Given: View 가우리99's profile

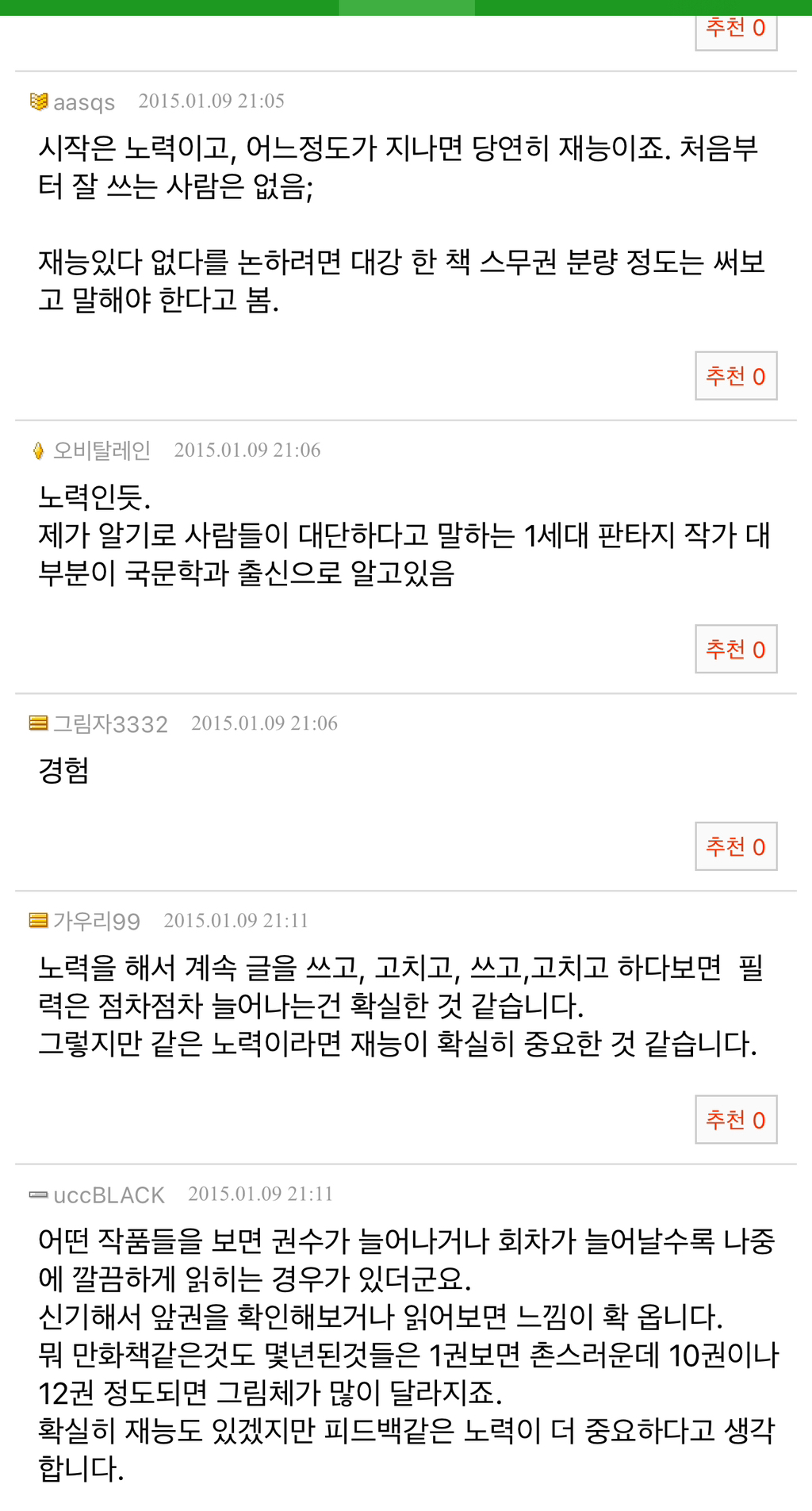Looking at the screenshot, I should 96,921.
